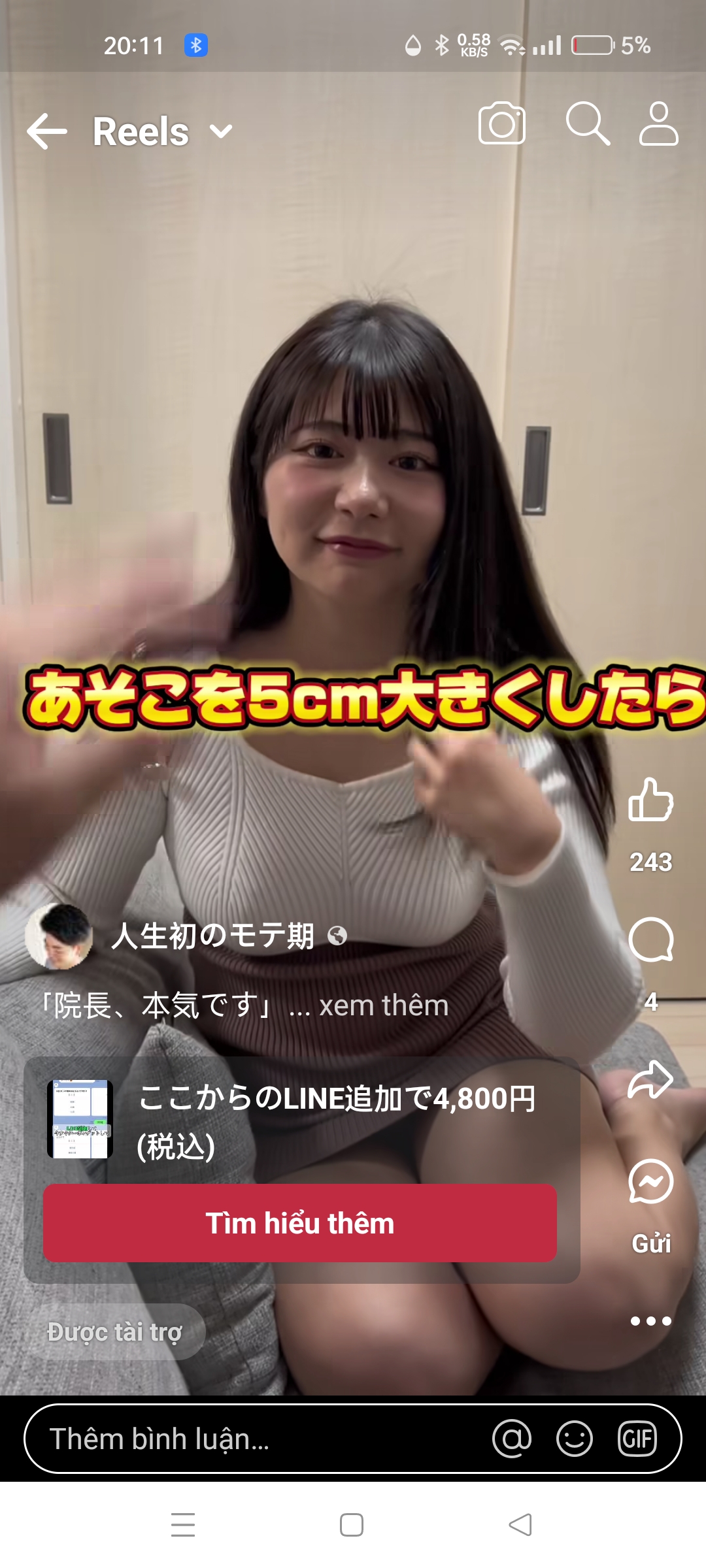706x1568 pixels.
Task: Open the LINE 4,800円 ad card
Action: pos(337,1120)
